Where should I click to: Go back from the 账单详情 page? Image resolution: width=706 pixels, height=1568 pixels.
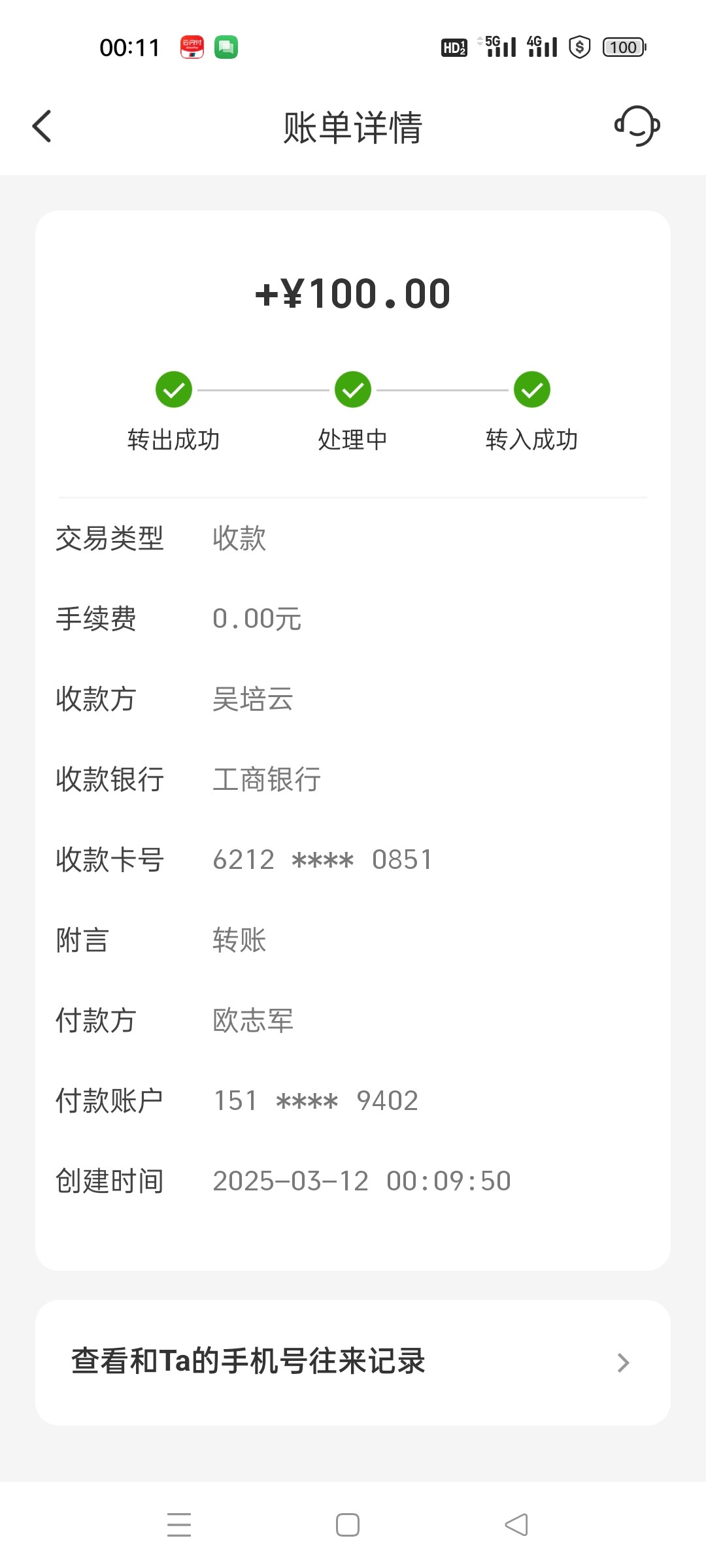pos(42,126)
